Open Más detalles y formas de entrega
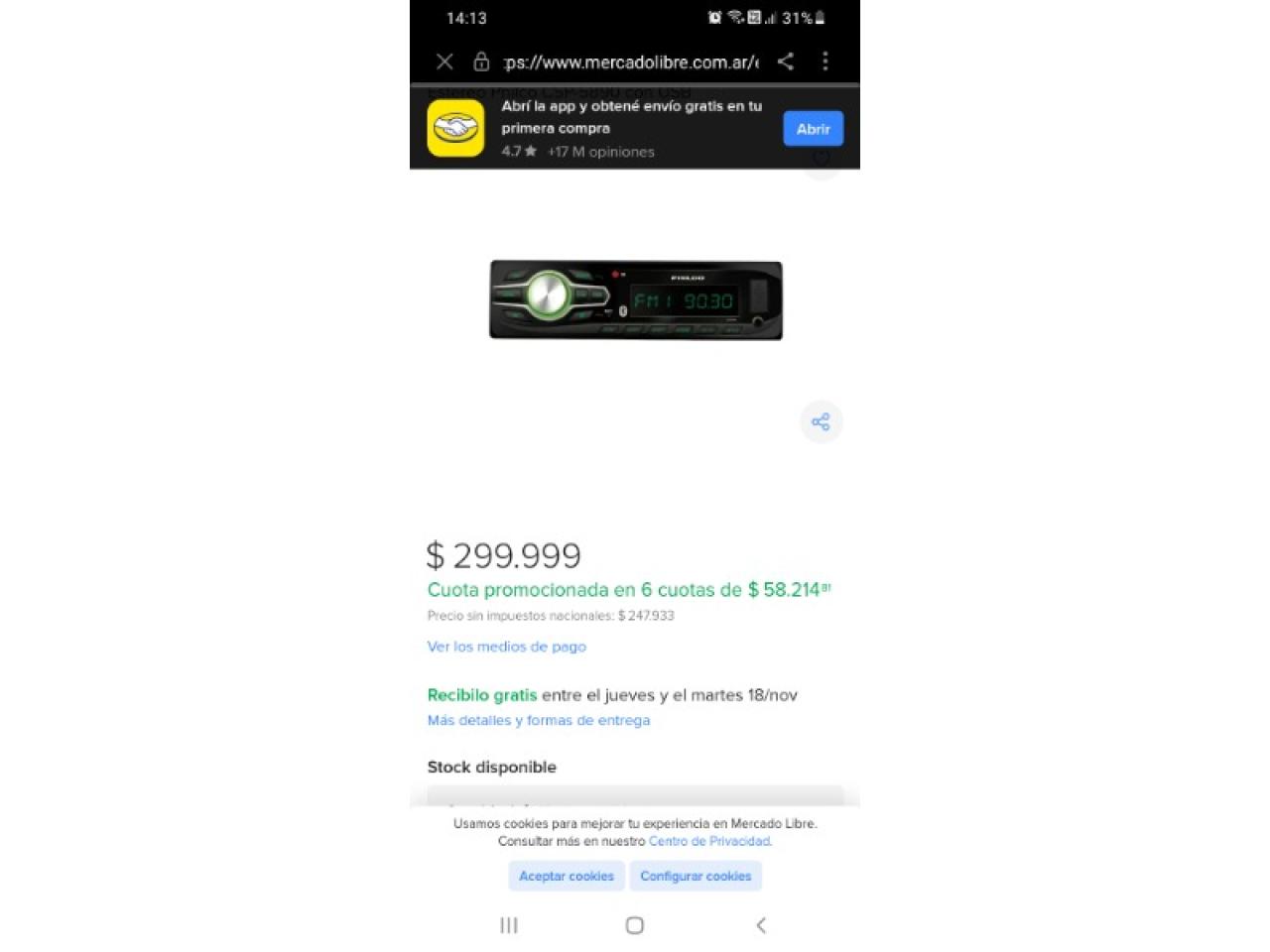 pos(538,721)
